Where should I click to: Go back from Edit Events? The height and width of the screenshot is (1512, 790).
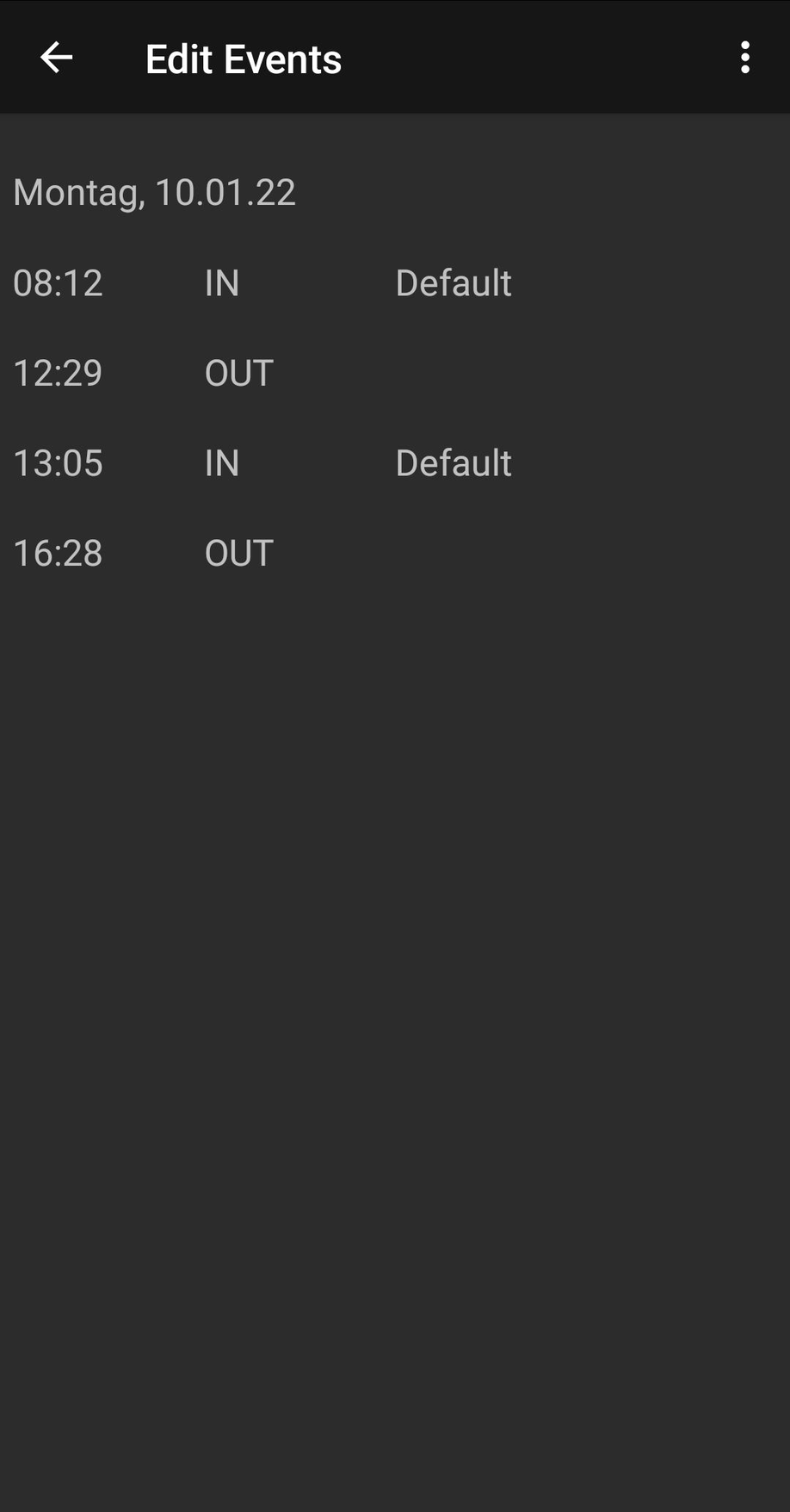click(56, 59)
